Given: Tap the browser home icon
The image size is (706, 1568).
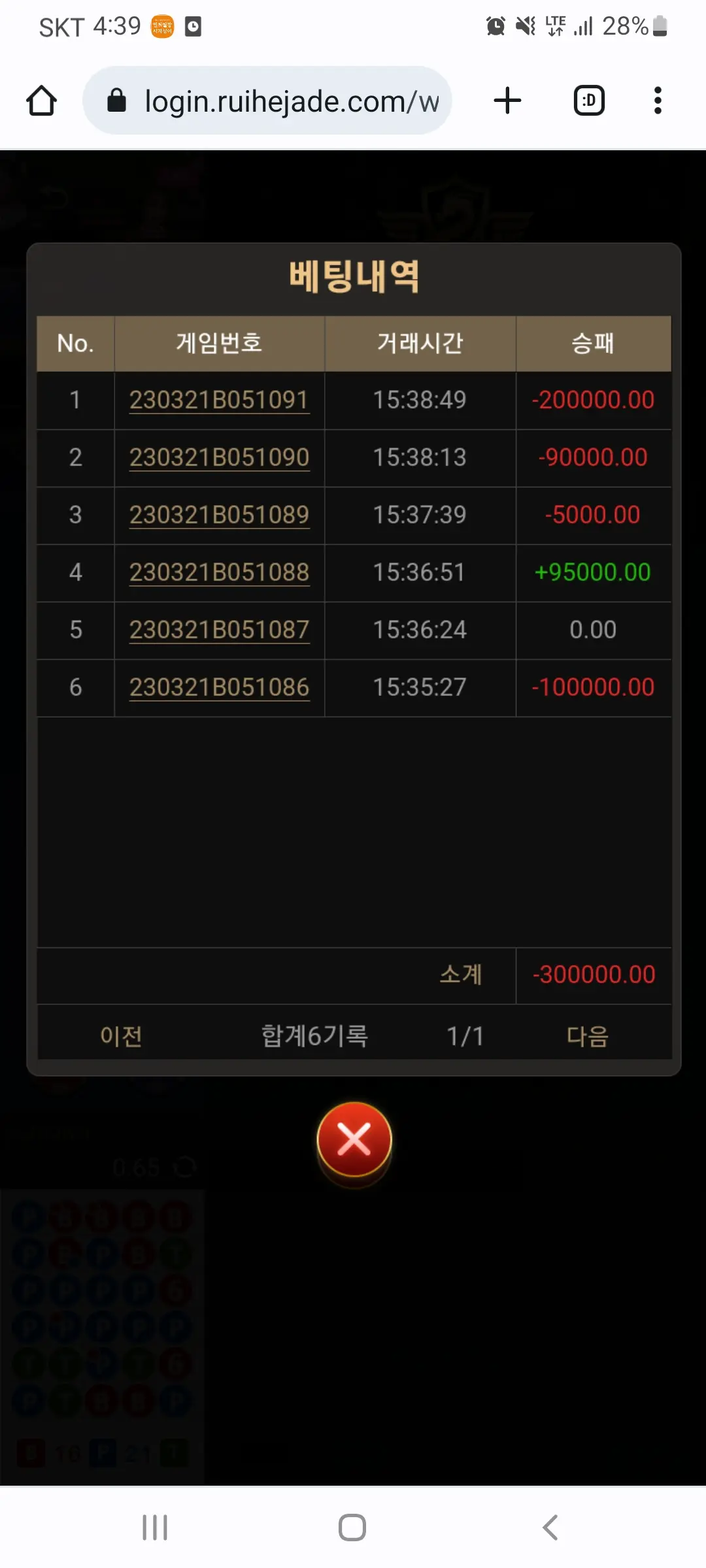Looking at the screenshot, I should point(41,101).
